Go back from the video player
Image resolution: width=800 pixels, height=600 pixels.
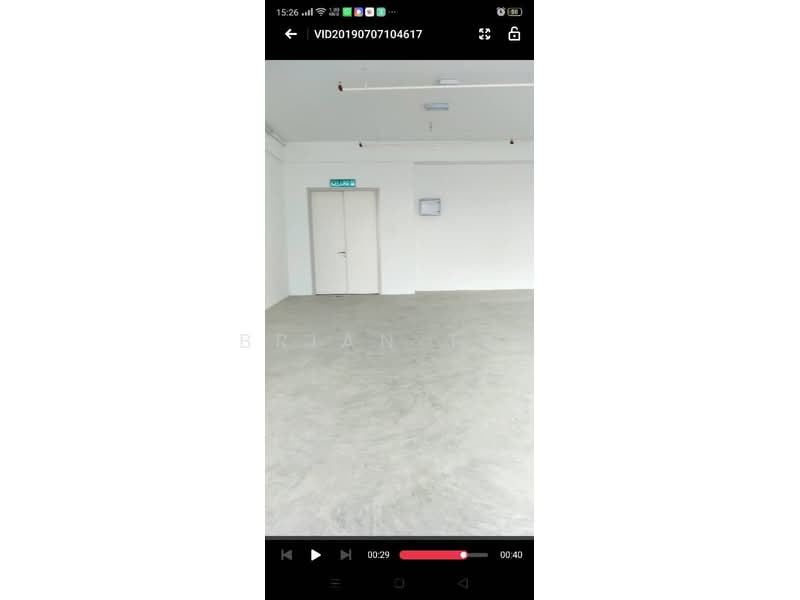pyautogui.click(x=291, y=34)
